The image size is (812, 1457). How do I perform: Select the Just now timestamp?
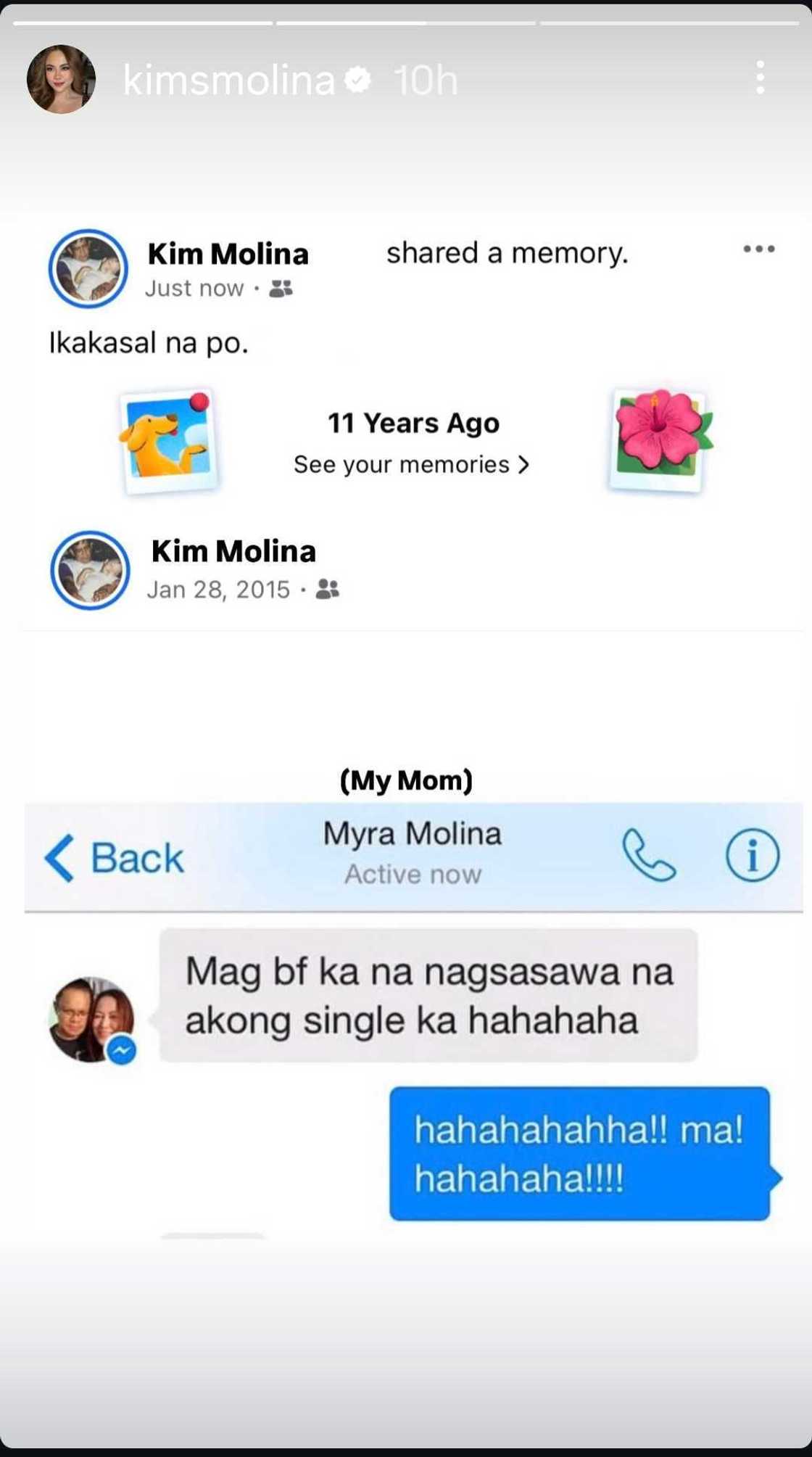193,289
